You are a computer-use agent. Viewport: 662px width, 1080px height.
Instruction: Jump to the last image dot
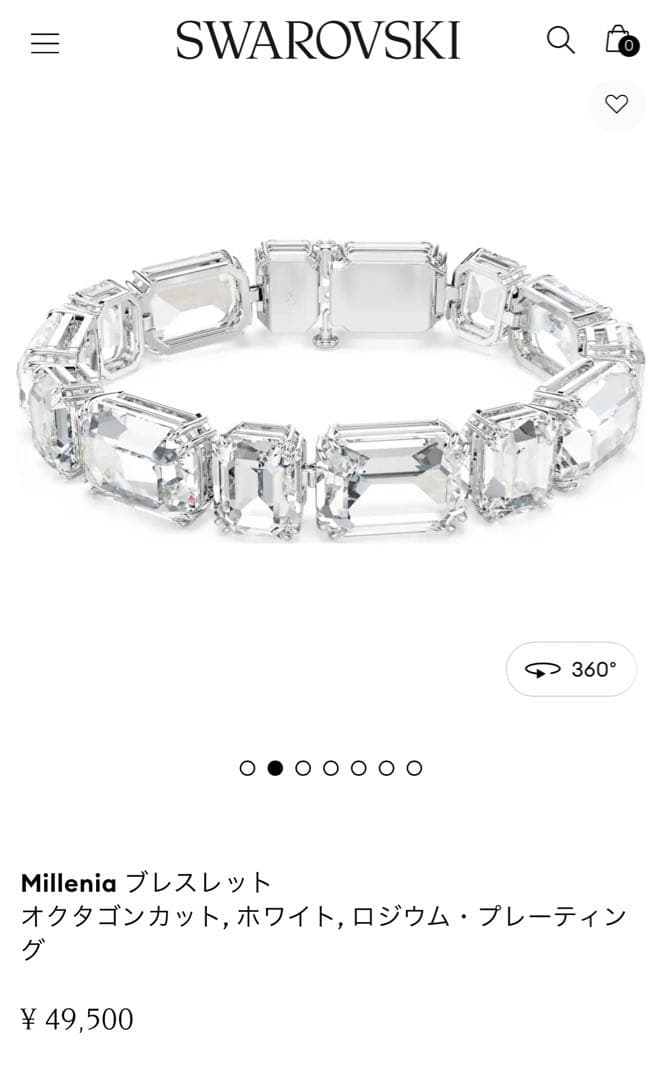(414, 768)
